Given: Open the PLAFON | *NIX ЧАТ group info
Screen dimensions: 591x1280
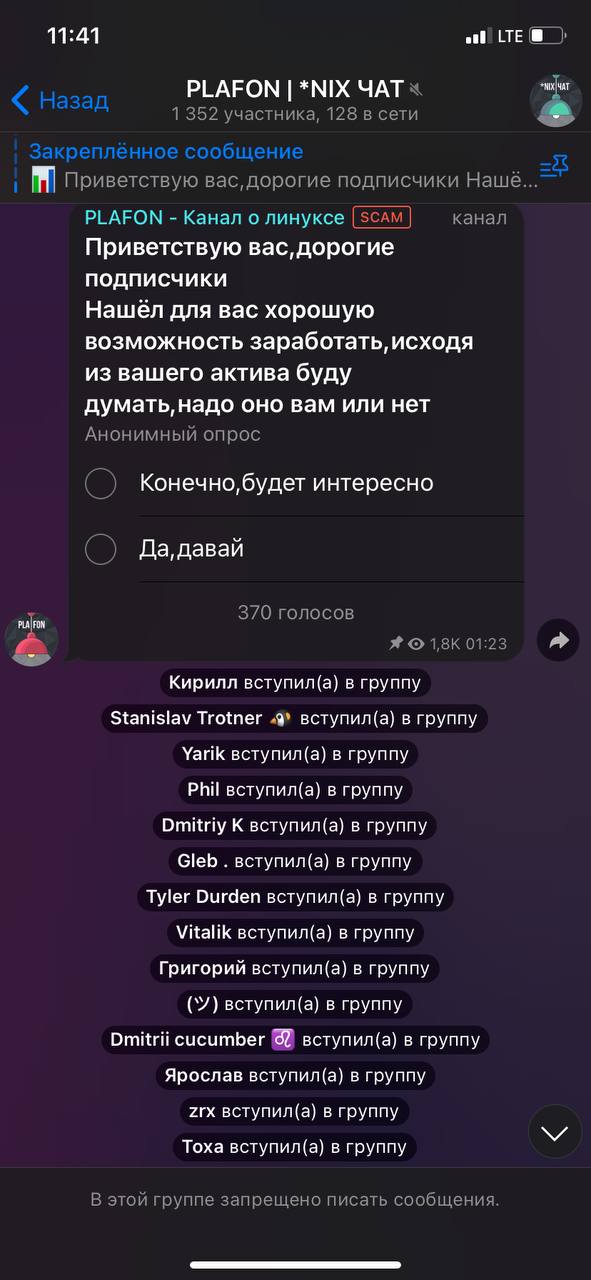Looking at the screenshot, I should point(296,100).
